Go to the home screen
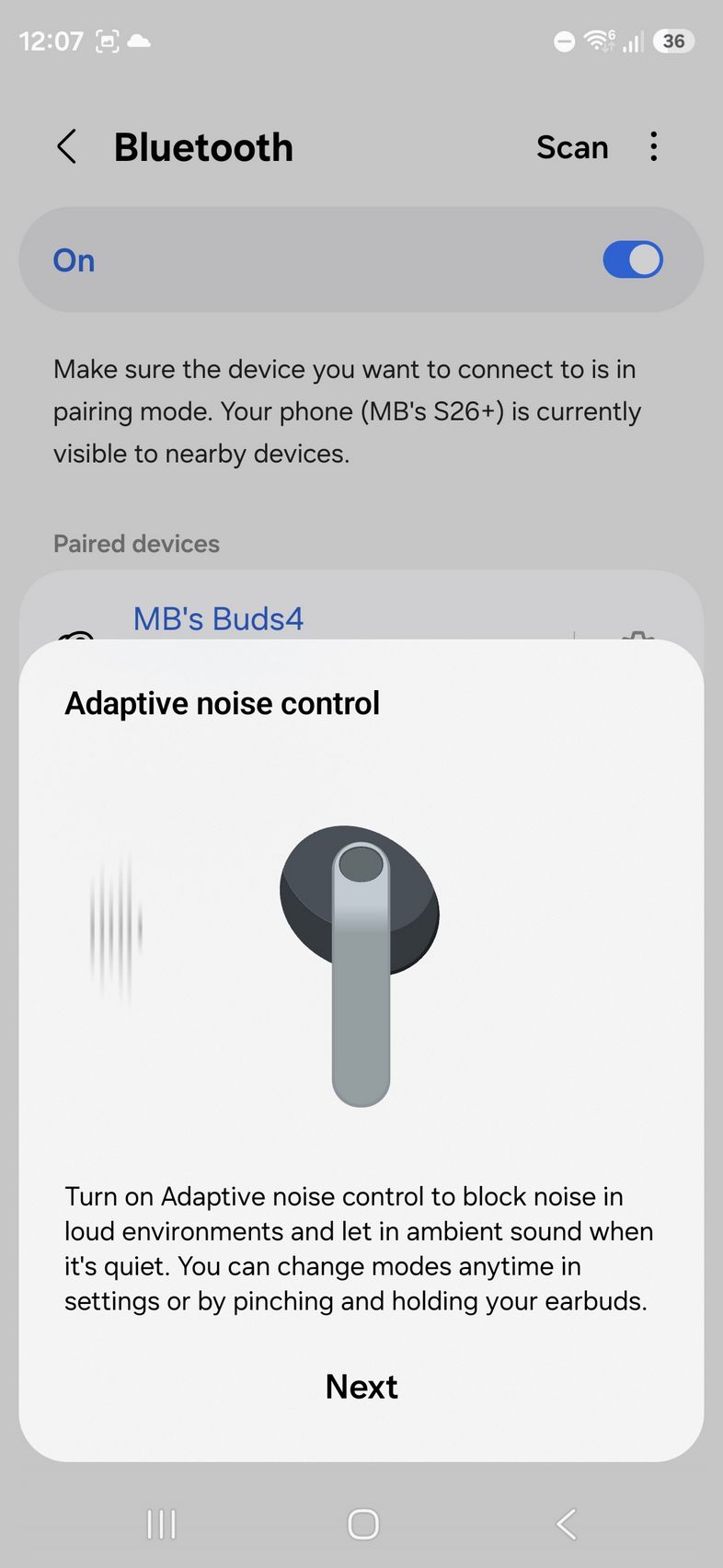This screenshot has height=1568, width=723. 362,1524
